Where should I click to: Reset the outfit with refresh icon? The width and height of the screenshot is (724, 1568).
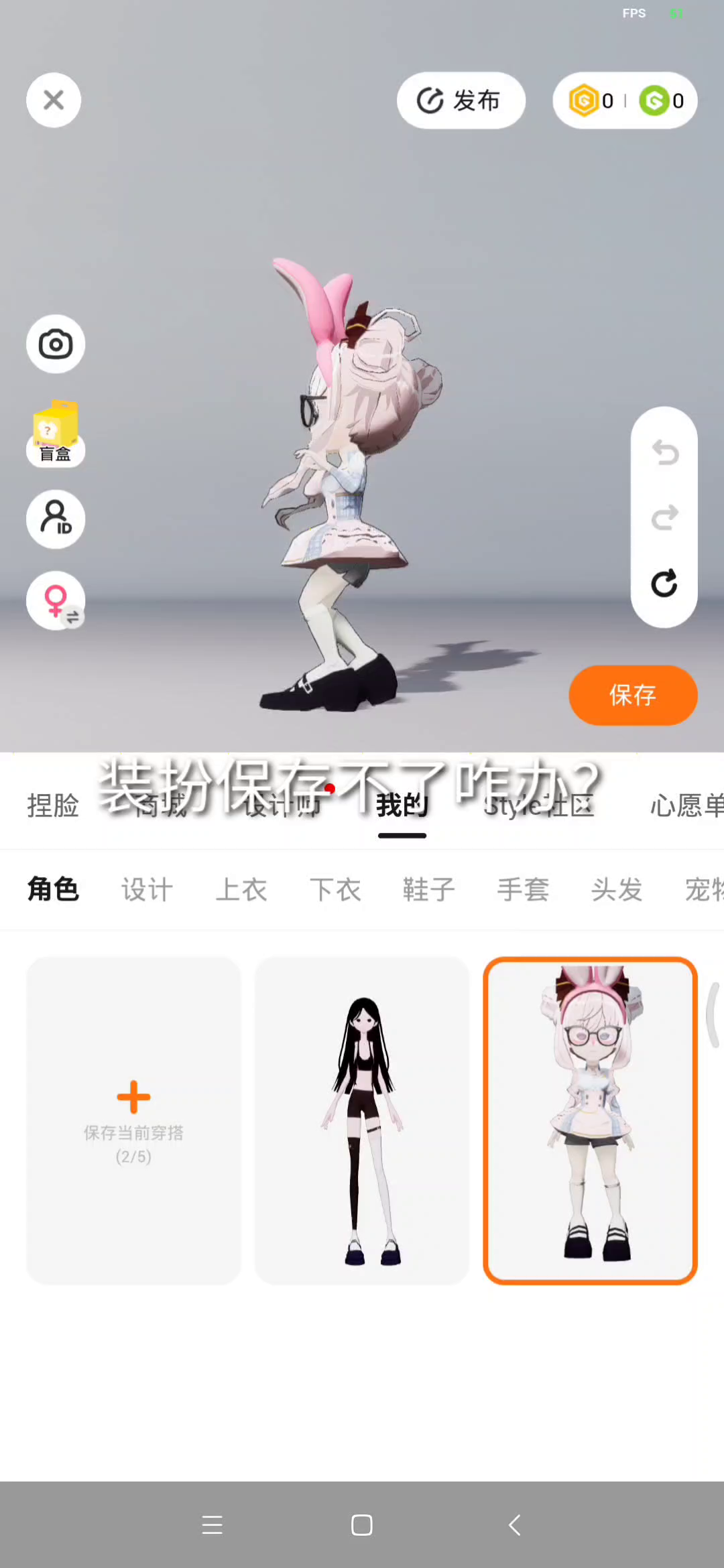point(664,583)
